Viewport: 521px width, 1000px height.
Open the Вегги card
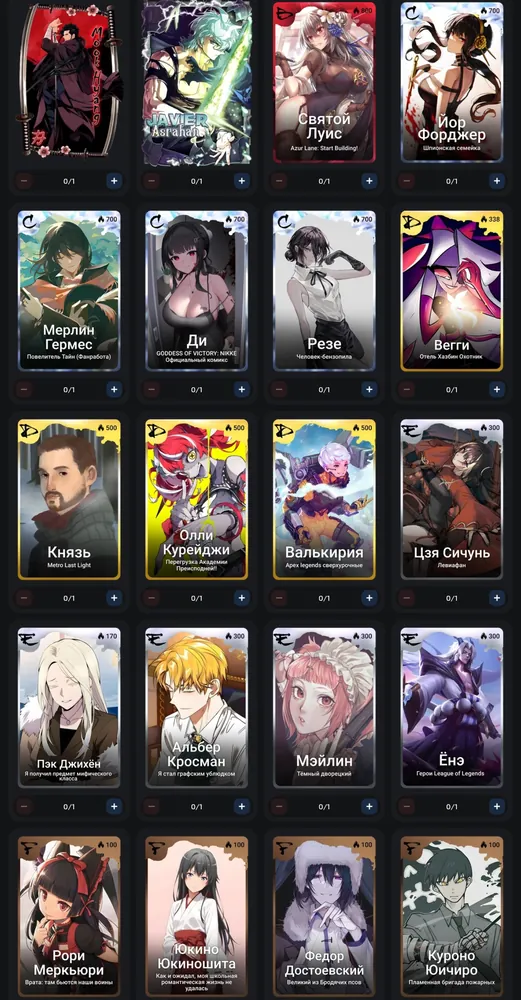tap(451, 290)
